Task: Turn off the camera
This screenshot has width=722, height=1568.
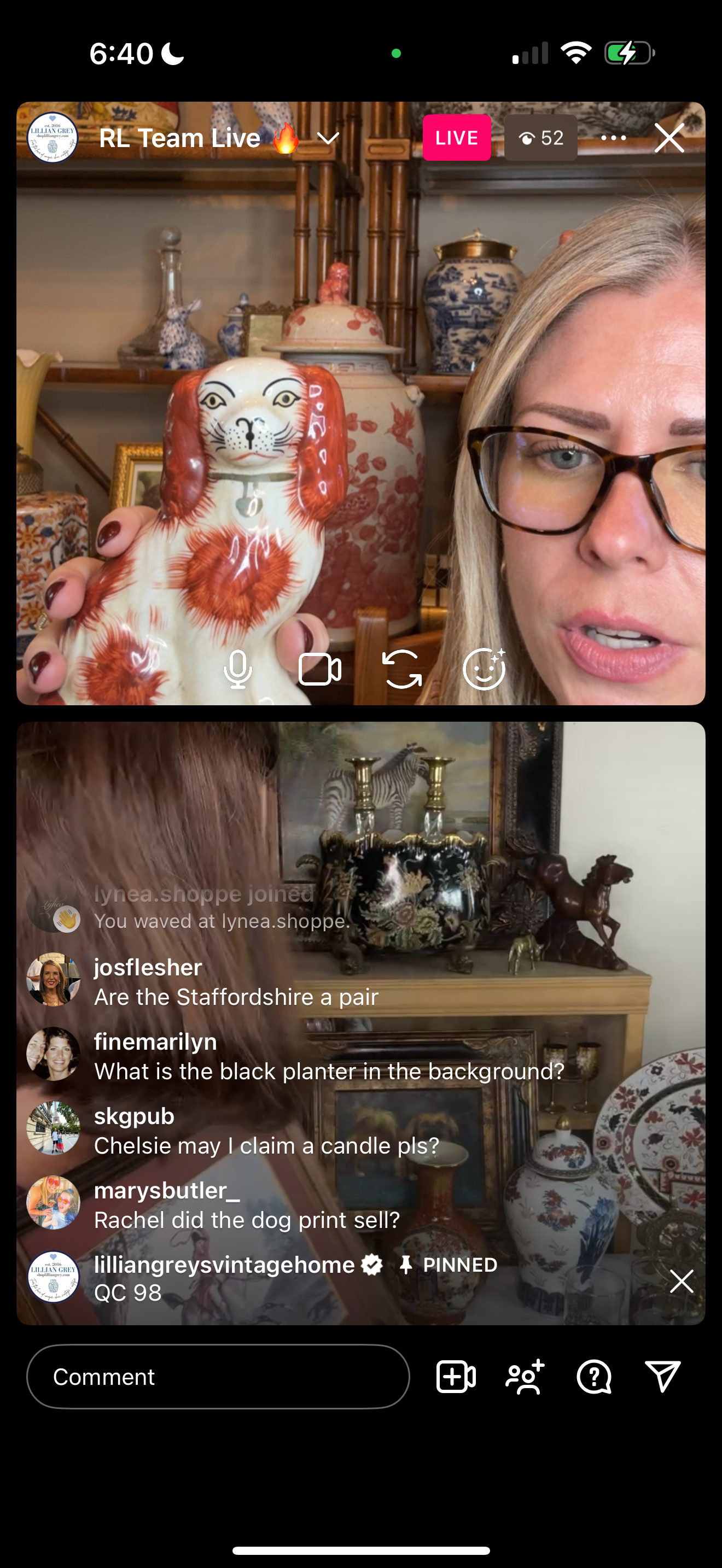Action: [x=319, y=670]
